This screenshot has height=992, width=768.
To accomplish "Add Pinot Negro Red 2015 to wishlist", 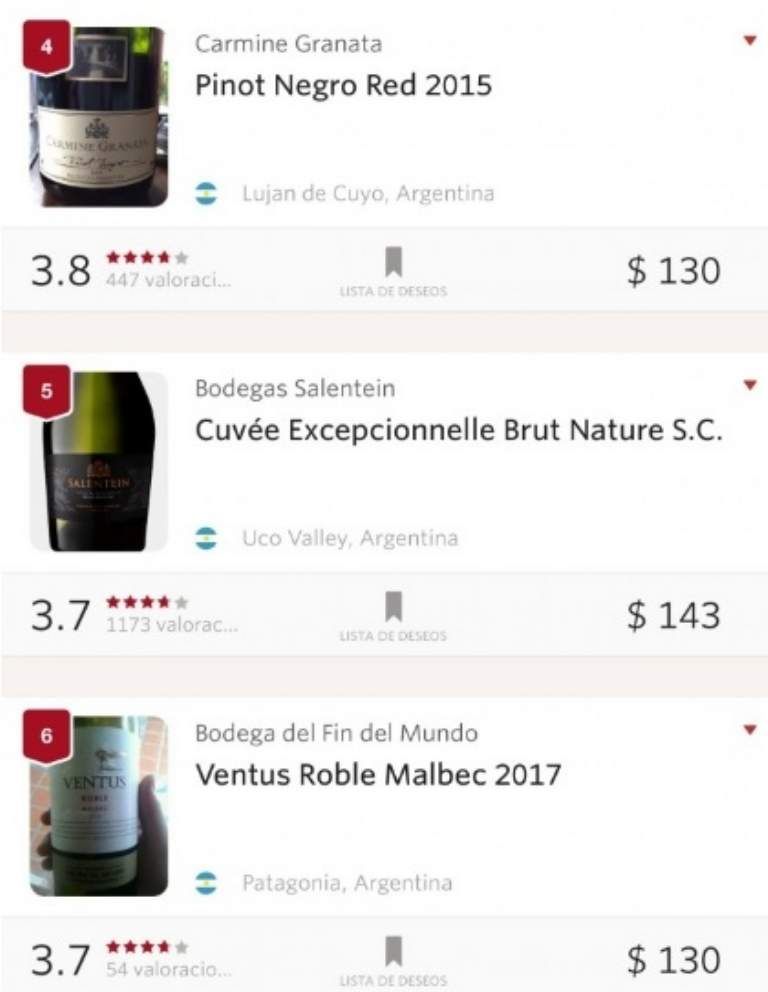I will 393,266.
